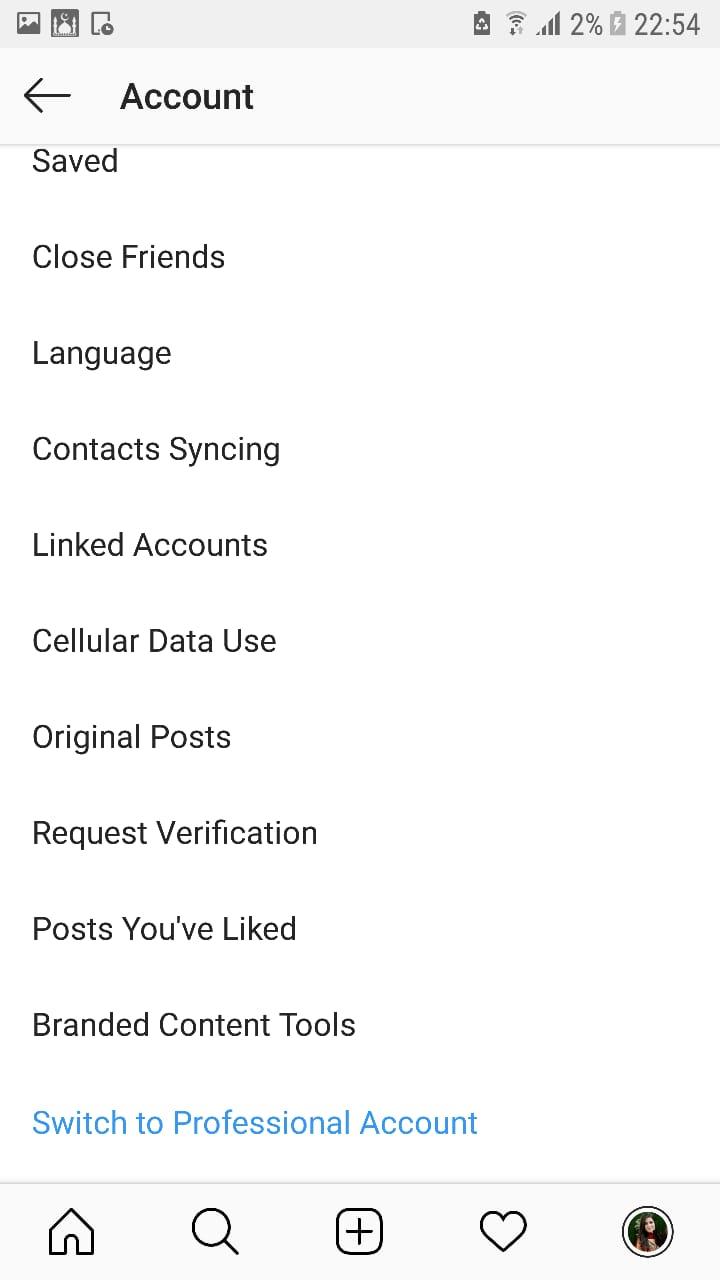Open Contacts Syncing

point(360,449)
